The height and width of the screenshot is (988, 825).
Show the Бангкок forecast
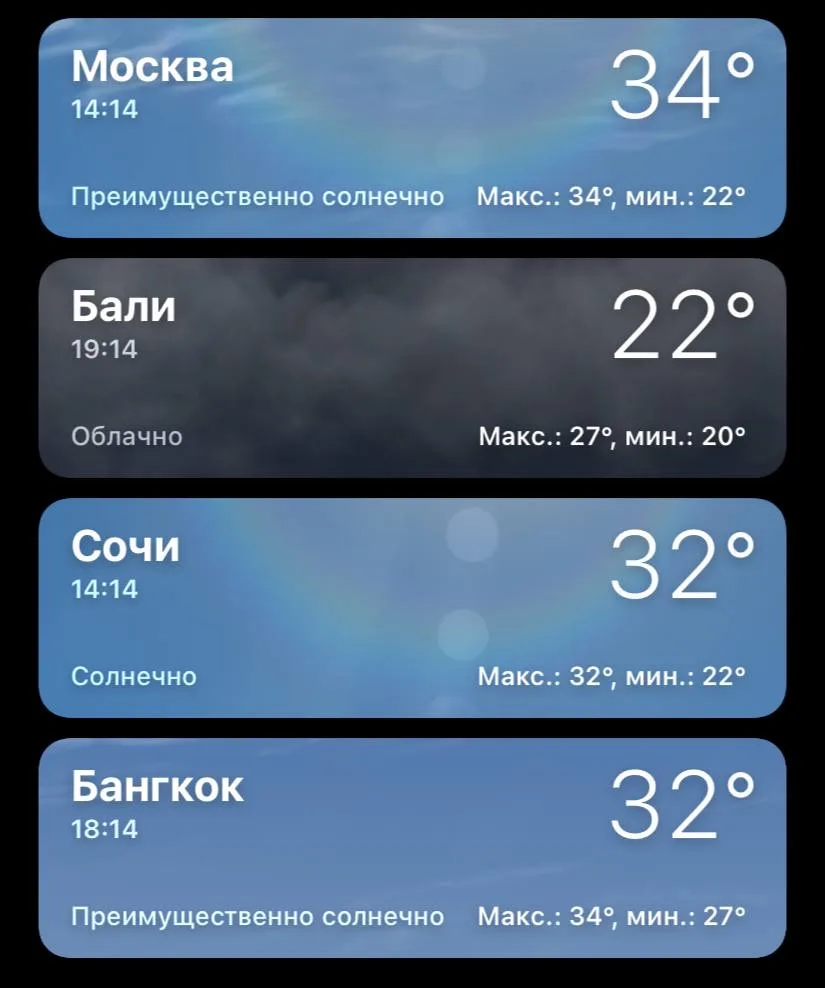tap(412, 848)
